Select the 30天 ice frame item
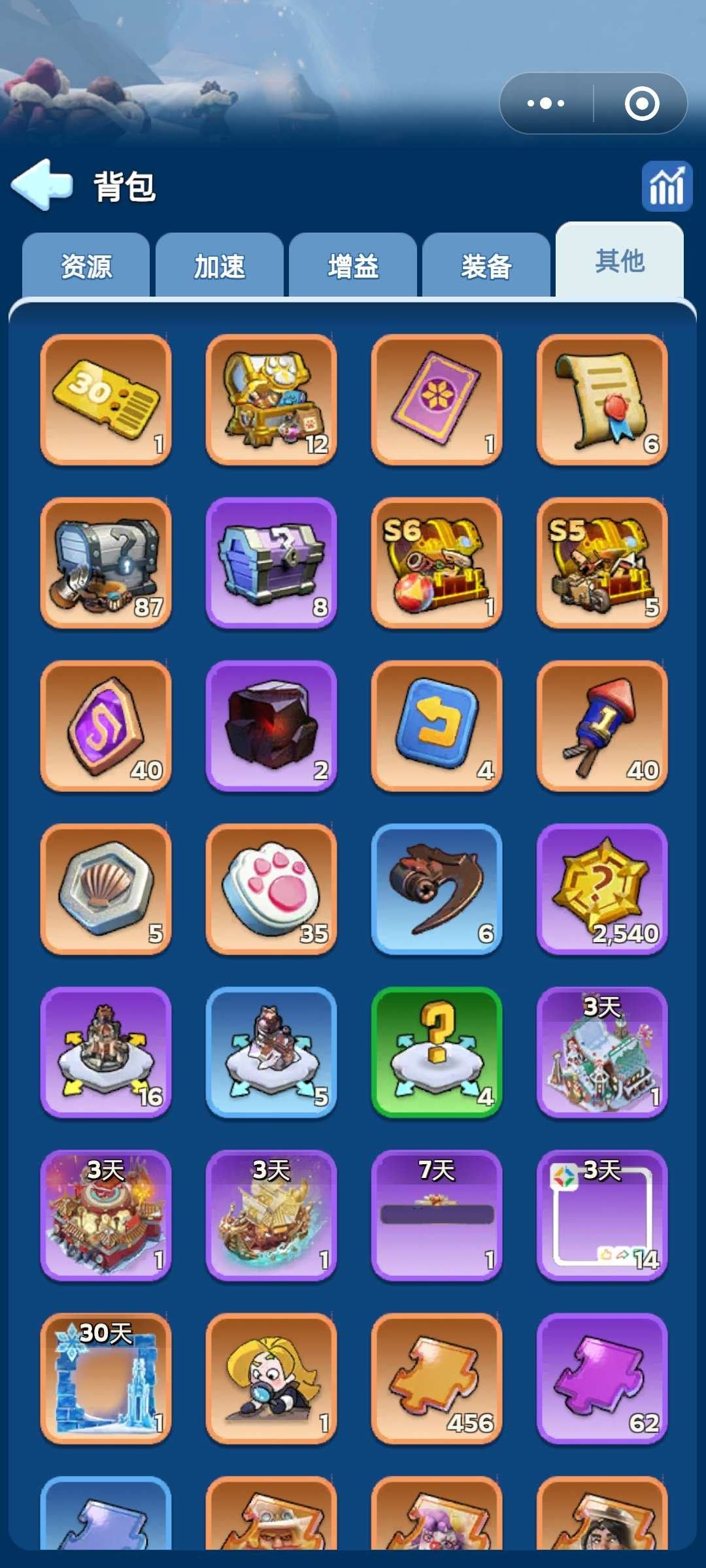Screen dimensions: 706x1568 [106, 1379]
